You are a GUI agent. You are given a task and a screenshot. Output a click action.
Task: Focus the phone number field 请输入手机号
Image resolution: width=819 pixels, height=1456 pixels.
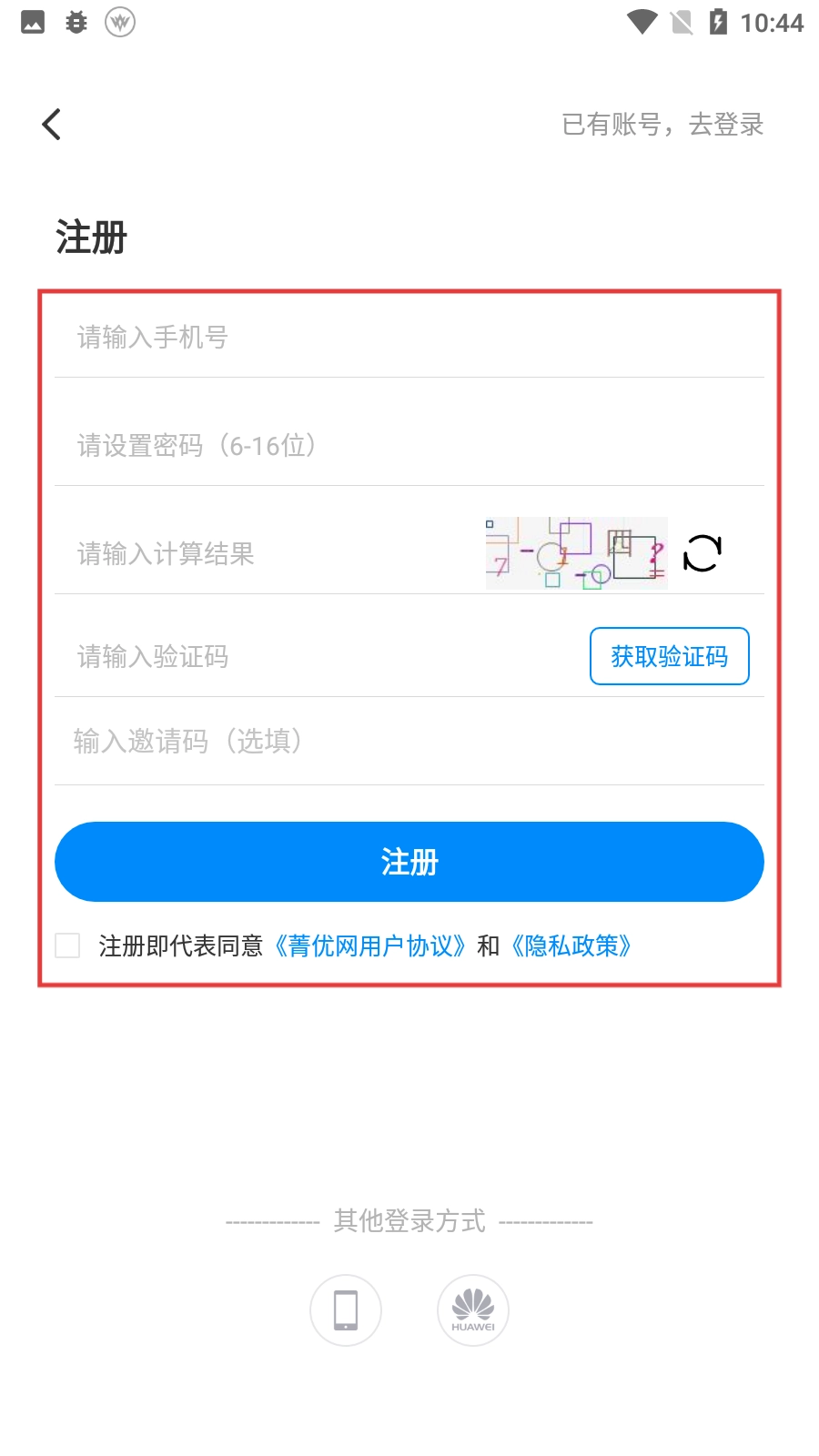coord(409,338)
